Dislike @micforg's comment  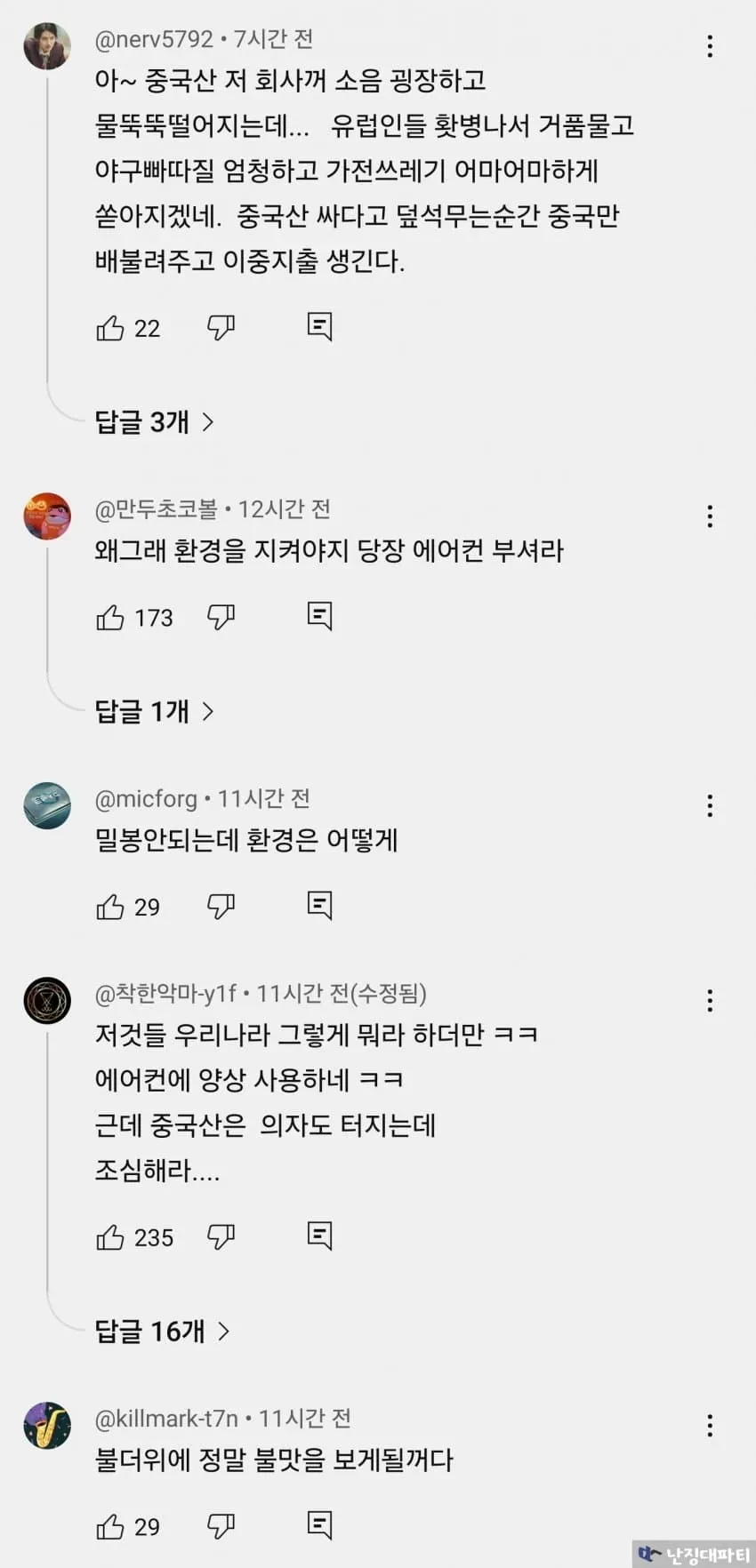[x=221, y=907]
